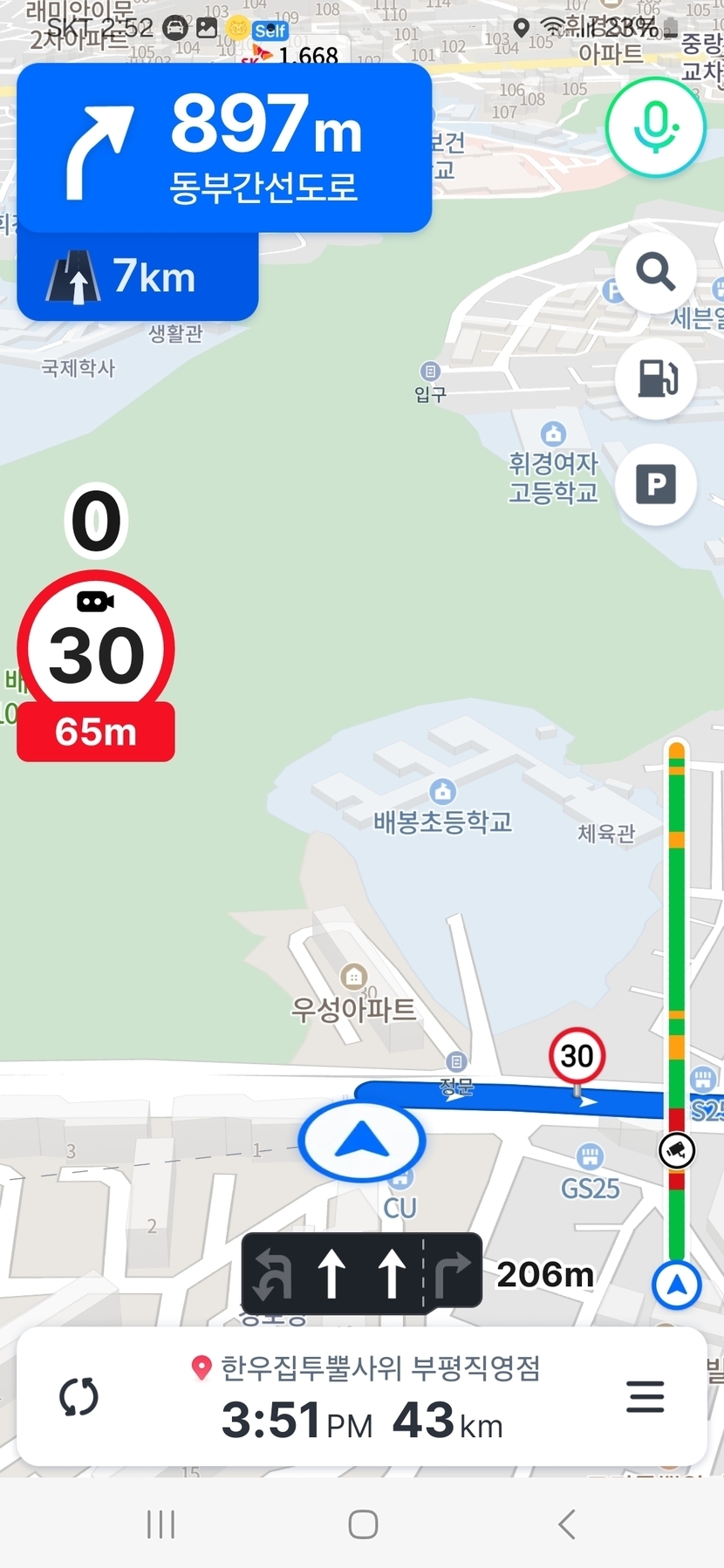724x1568 pixels.
Task: Show nearby parking lots
Action: point(655,483)
